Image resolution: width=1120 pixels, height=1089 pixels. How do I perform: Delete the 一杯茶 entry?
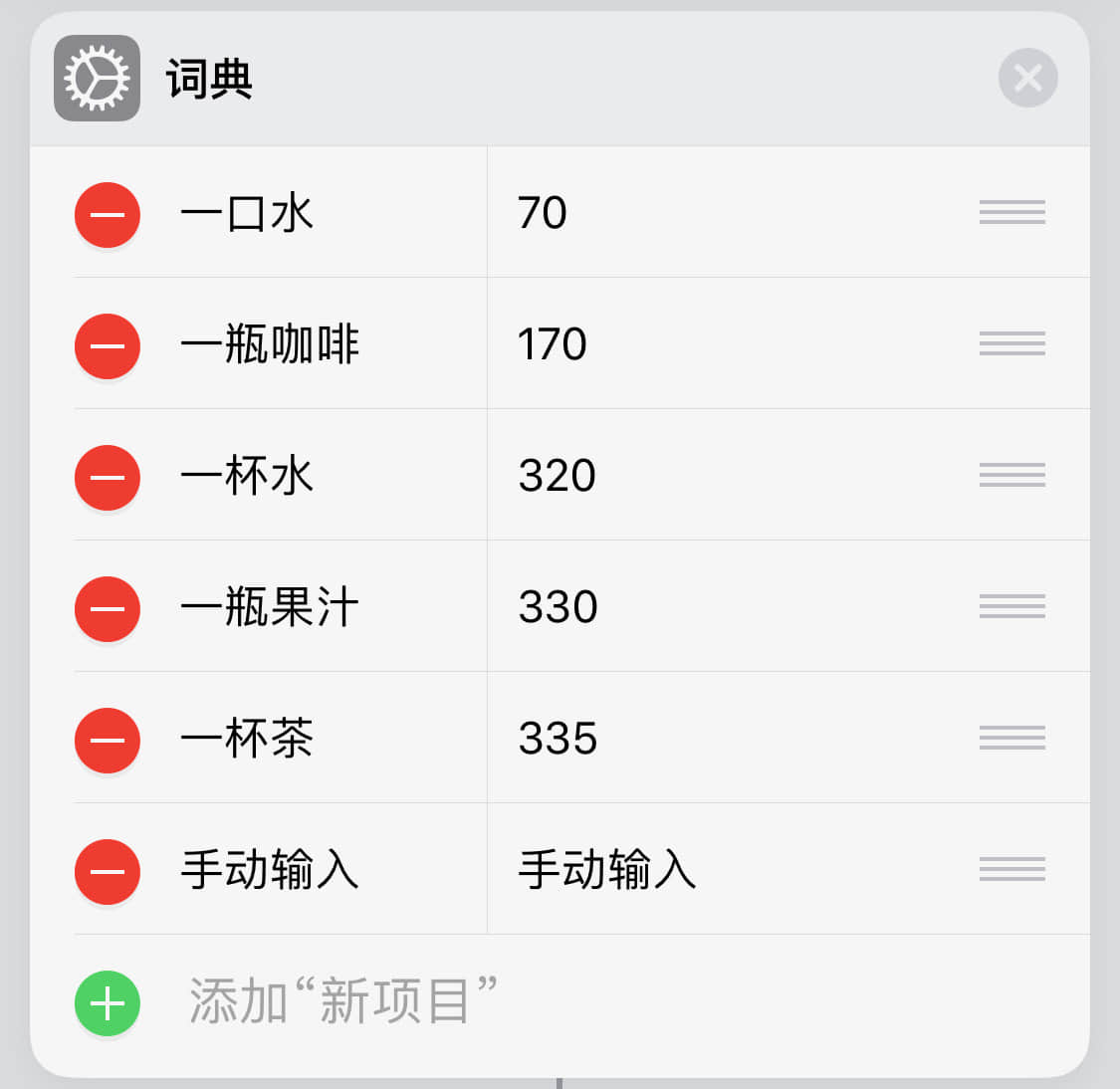(108, 740)
